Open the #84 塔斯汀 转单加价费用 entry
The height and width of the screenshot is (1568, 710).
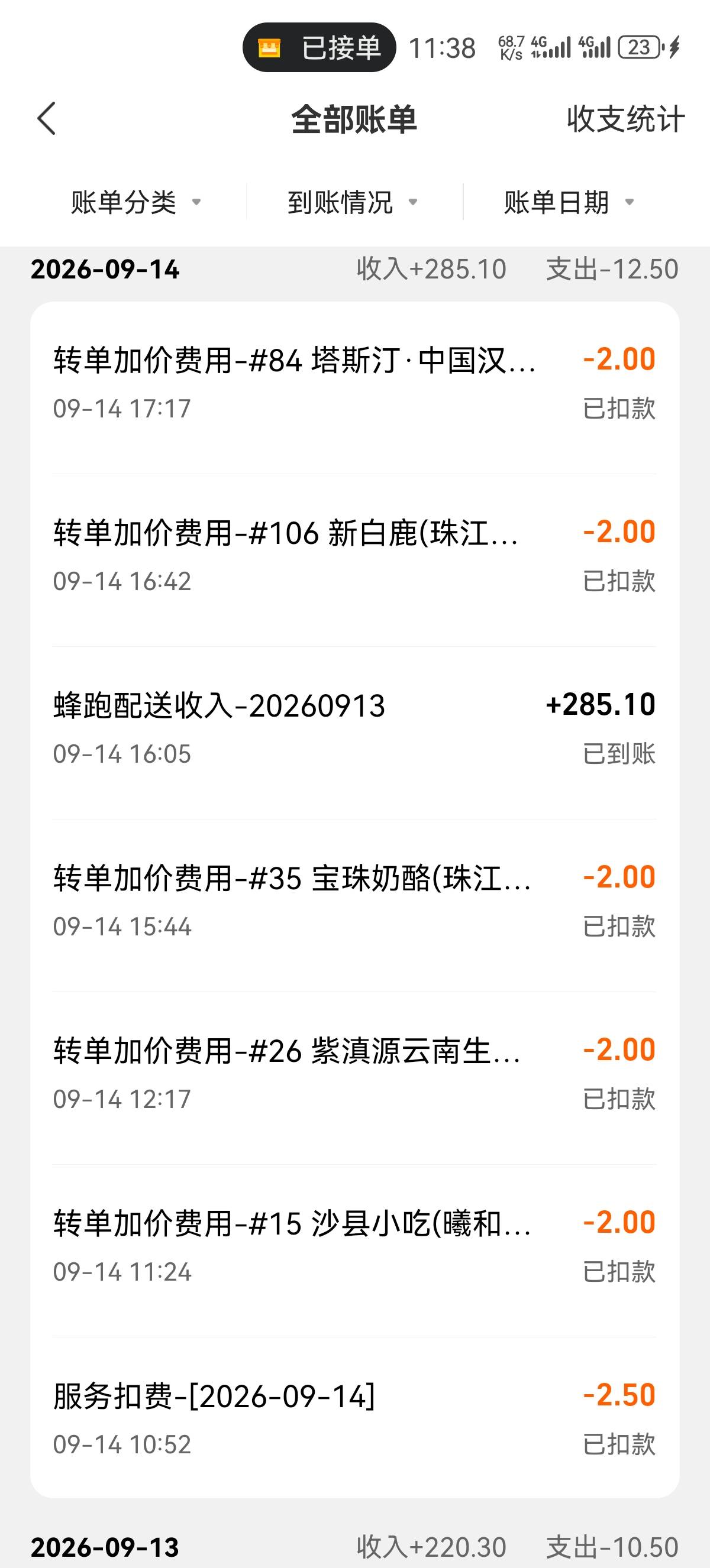tap(354, 387)
